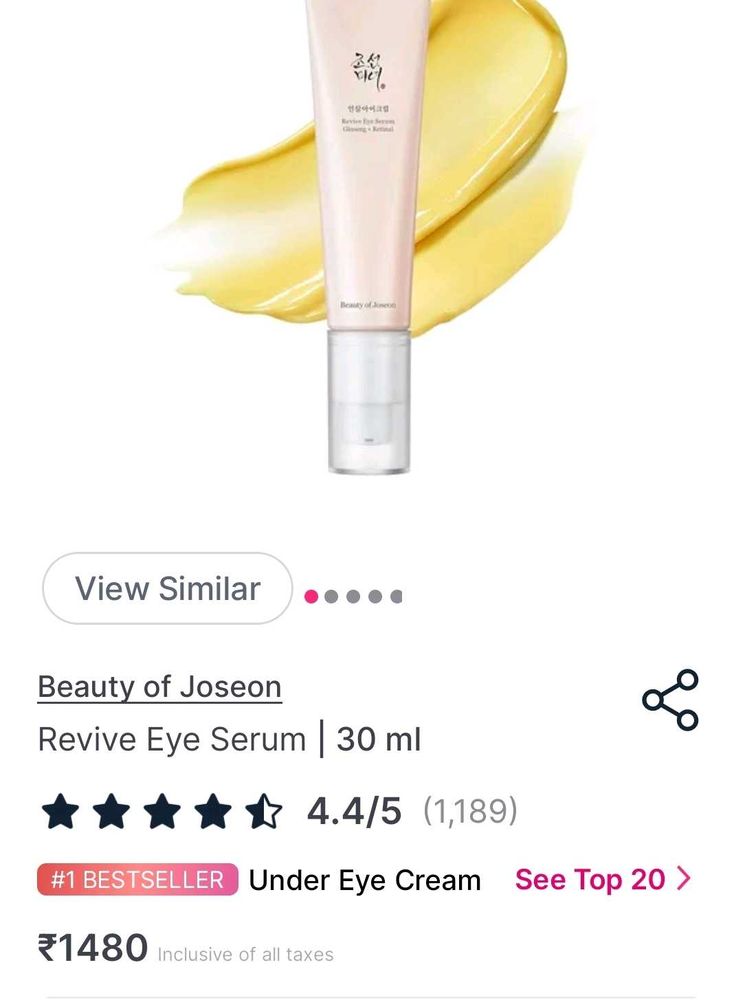
Task: Tap the image carousel page dots
Action: (354, 596)
